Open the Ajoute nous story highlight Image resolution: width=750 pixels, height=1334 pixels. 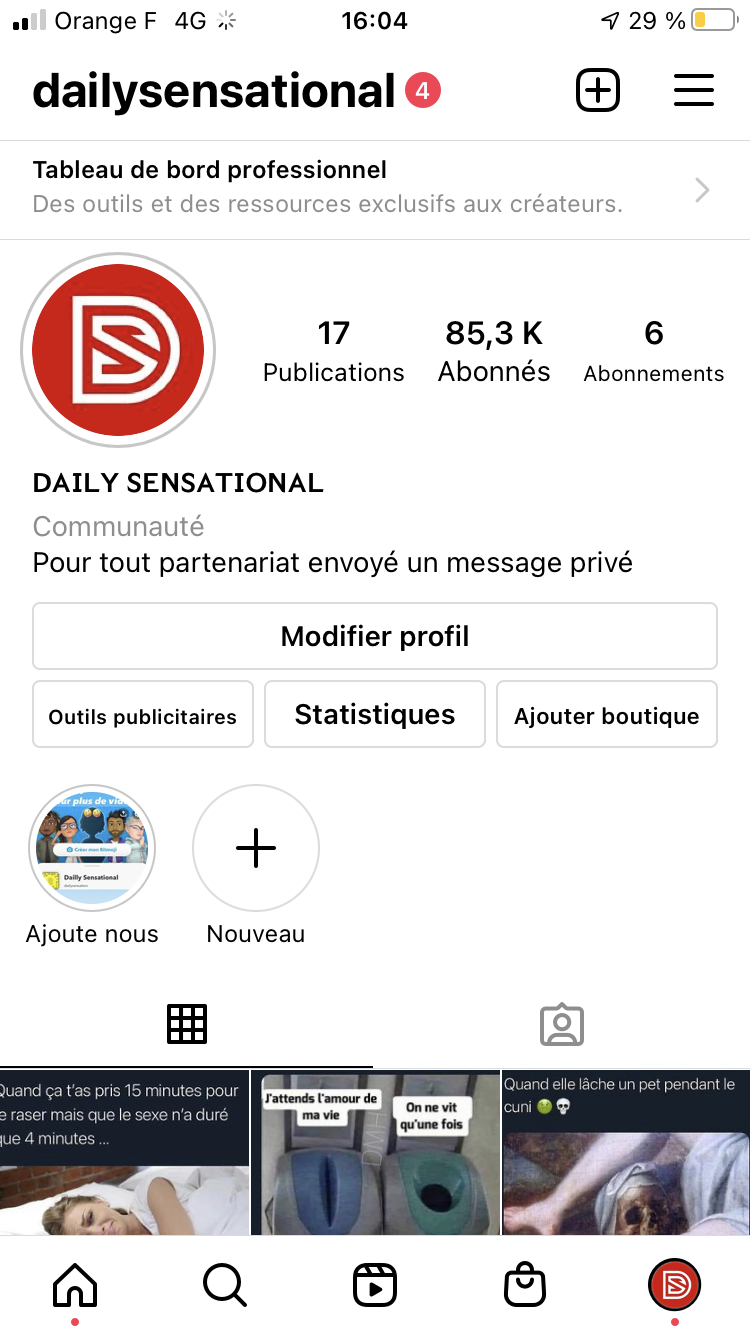[x=92, y=848]
